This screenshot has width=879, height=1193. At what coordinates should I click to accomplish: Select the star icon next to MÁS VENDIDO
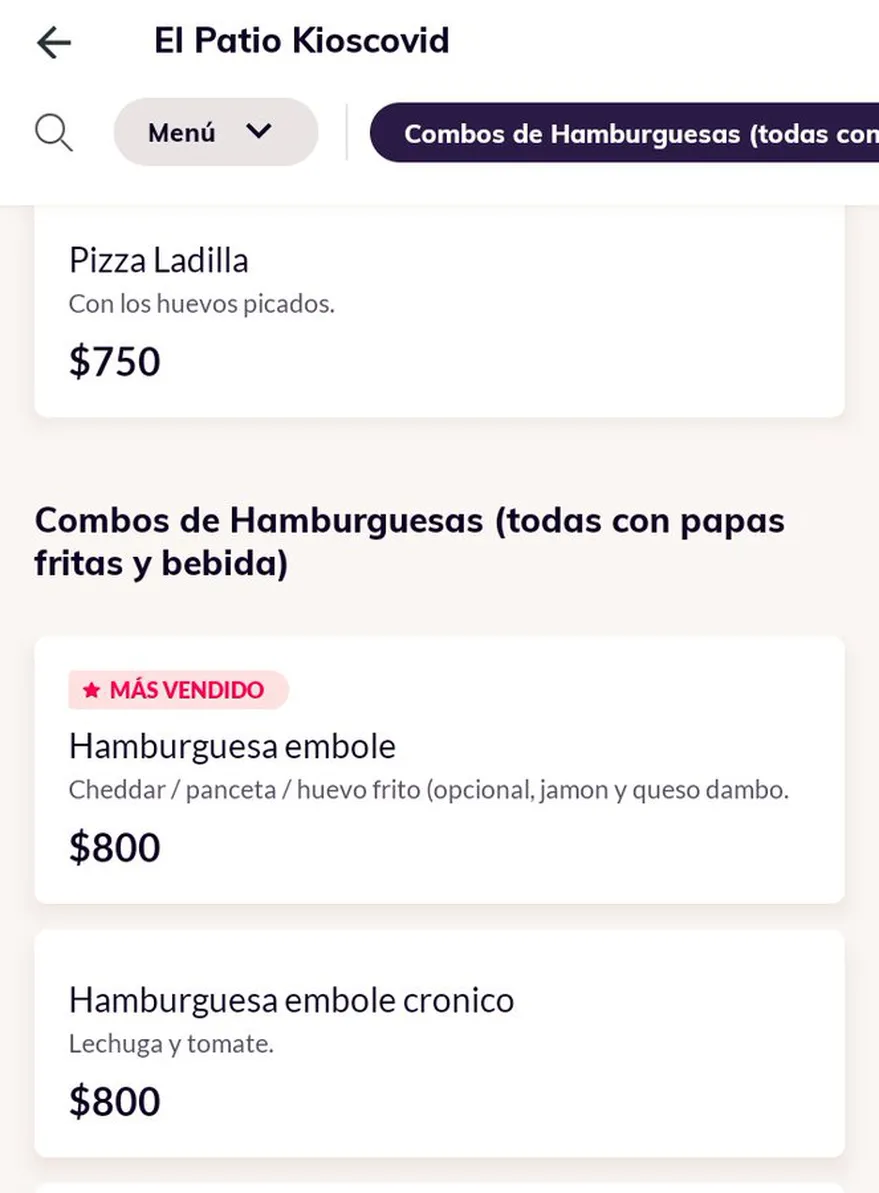[90, 690]
